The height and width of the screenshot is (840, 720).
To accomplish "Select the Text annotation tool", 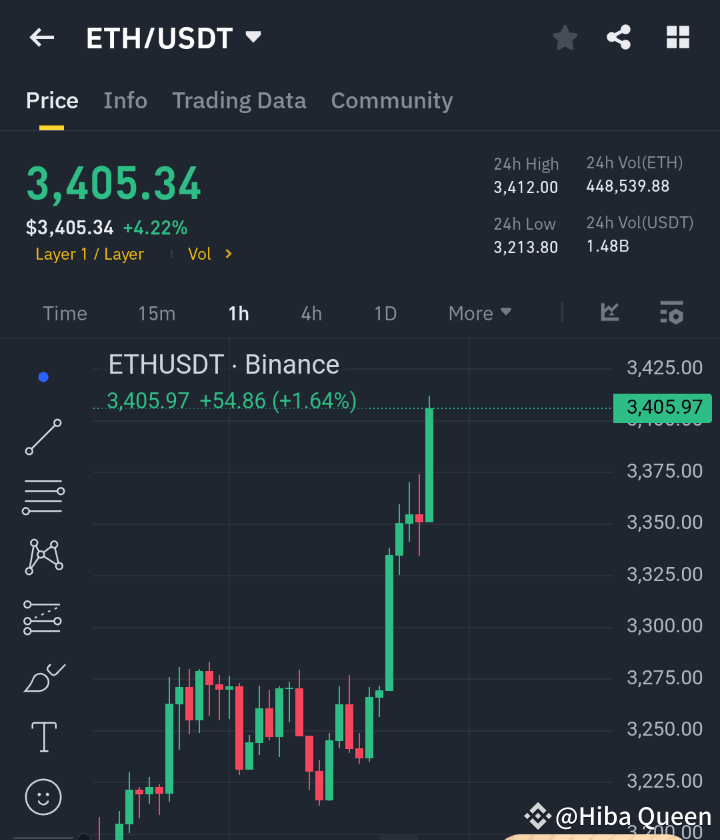I will pos(43,737).
